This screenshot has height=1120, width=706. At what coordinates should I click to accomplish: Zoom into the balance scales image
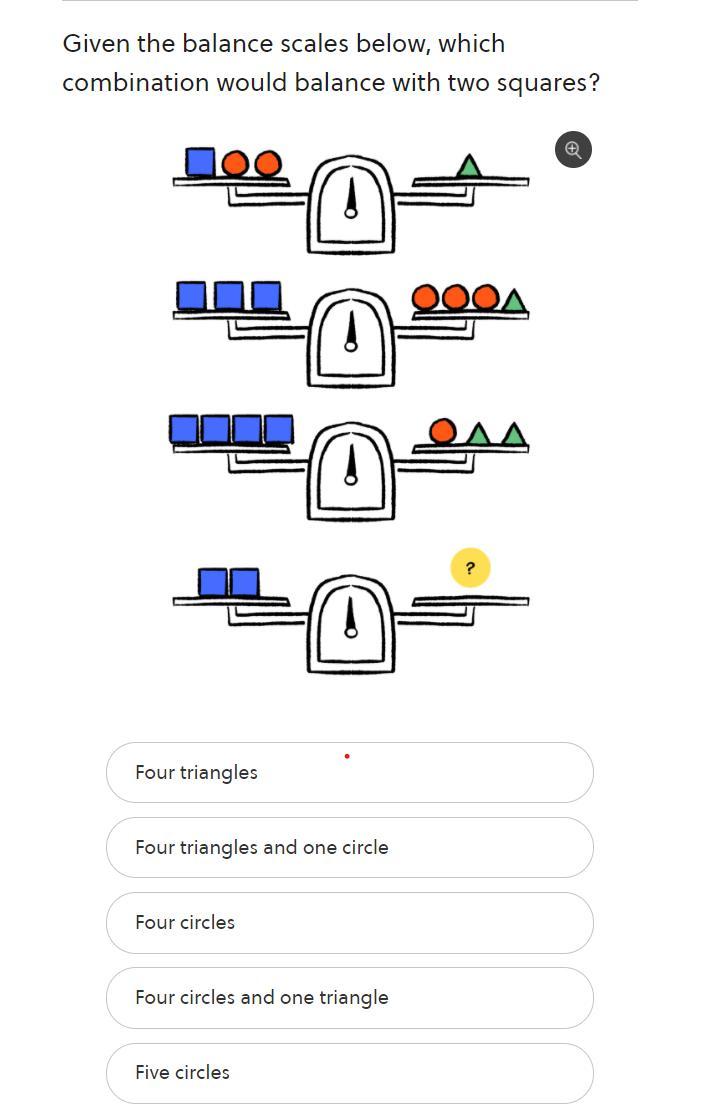coord(572,149)
